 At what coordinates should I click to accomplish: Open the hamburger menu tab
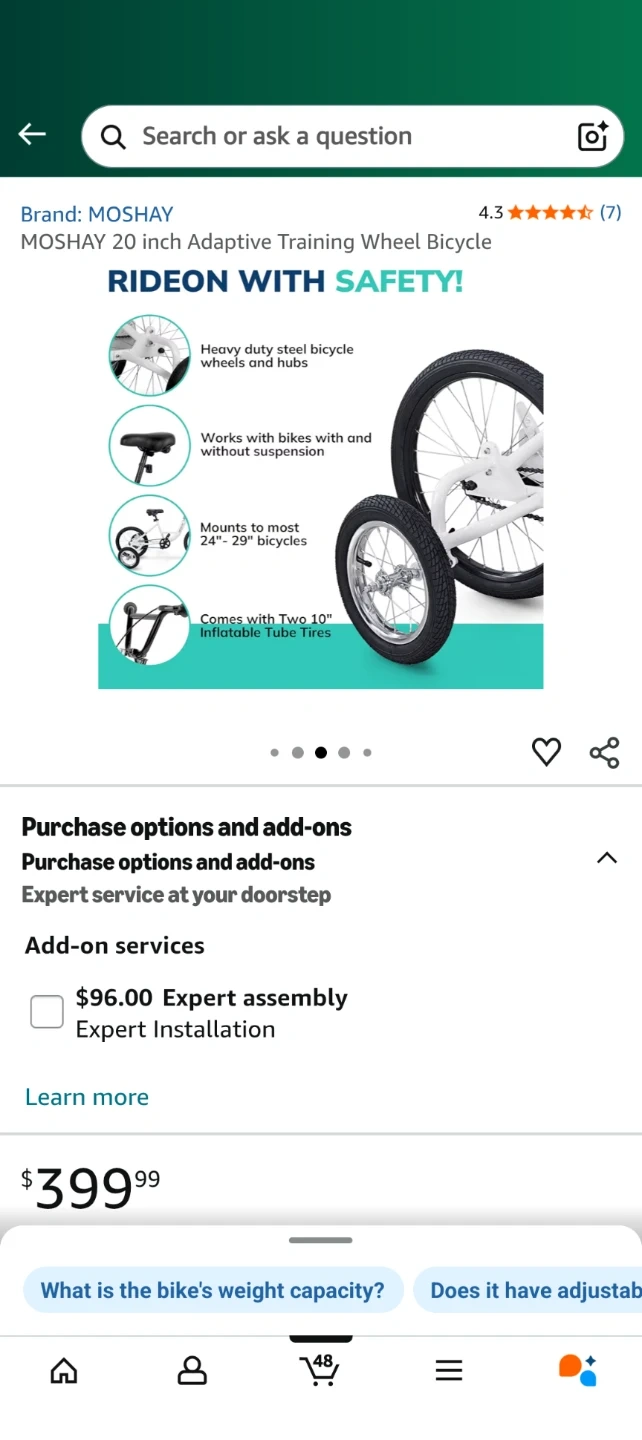pyautogui.click(x=449, y=1370)
